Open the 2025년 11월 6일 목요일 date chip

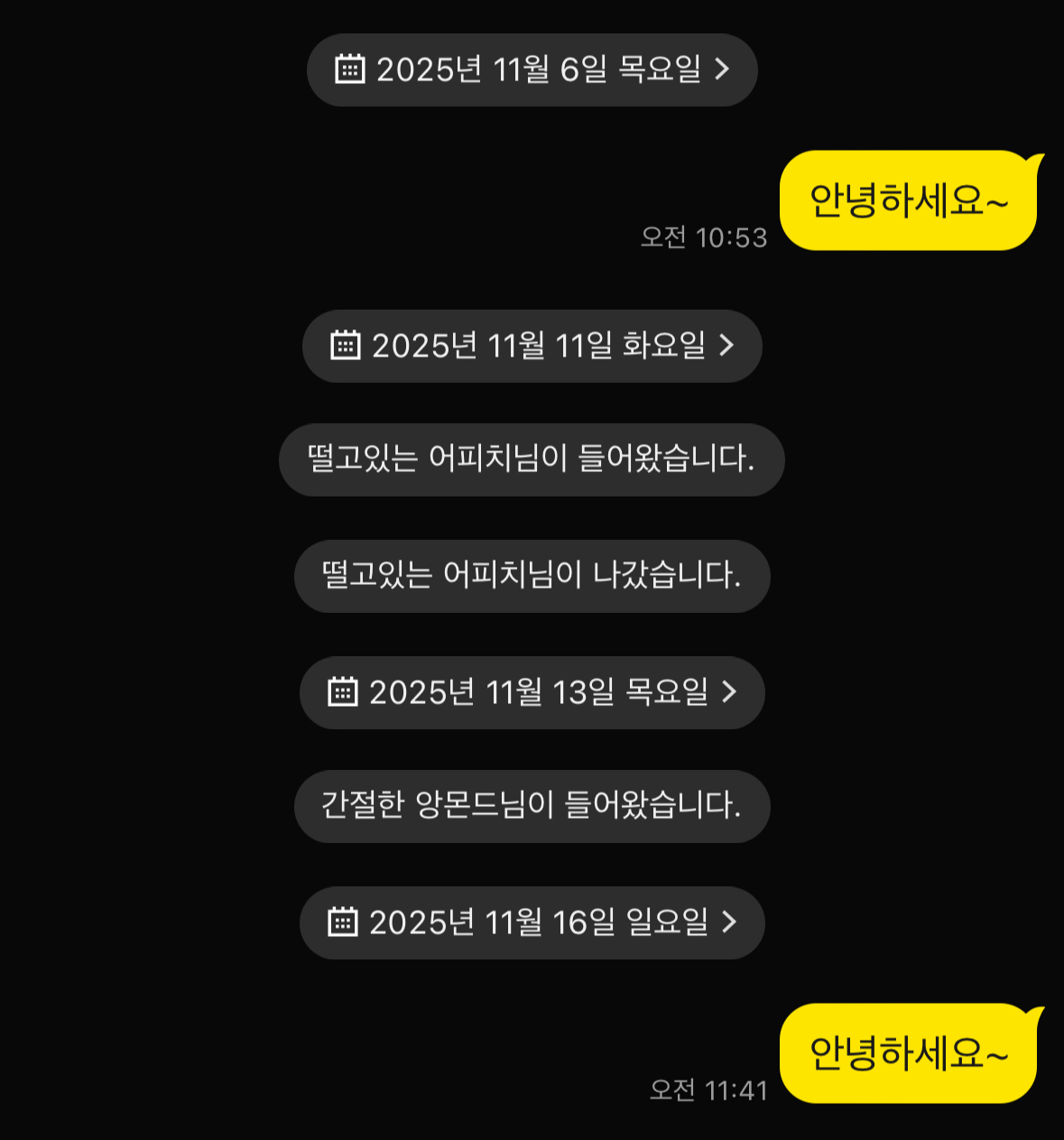532,70
